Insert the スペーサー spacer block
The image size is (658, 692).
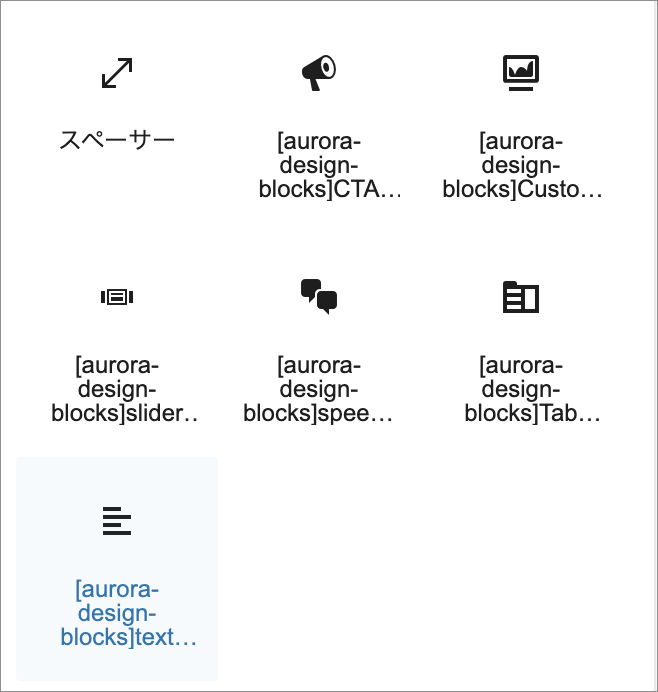[x=117, y=104]
